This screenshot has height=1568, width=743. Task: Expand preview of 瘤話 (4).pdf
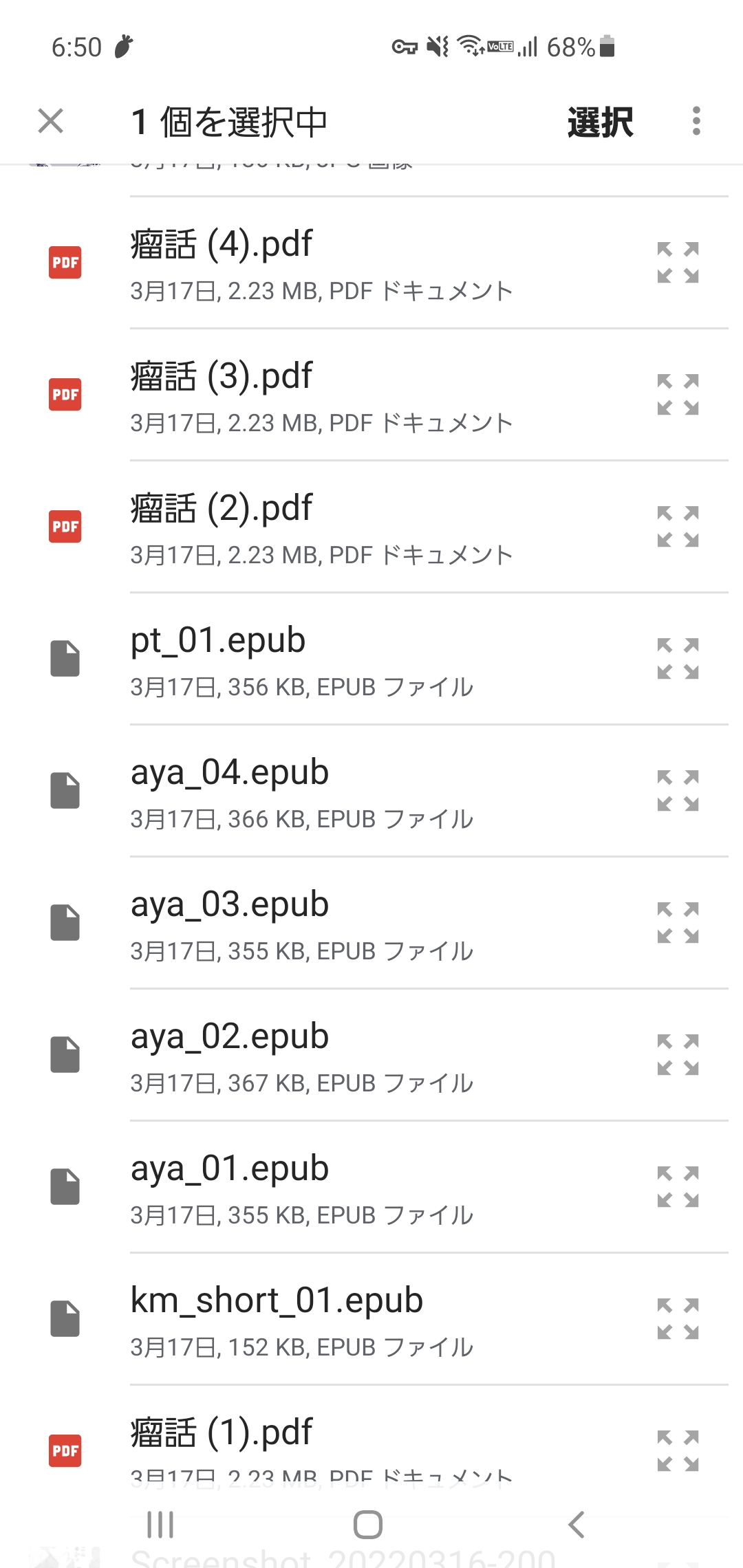678,263
